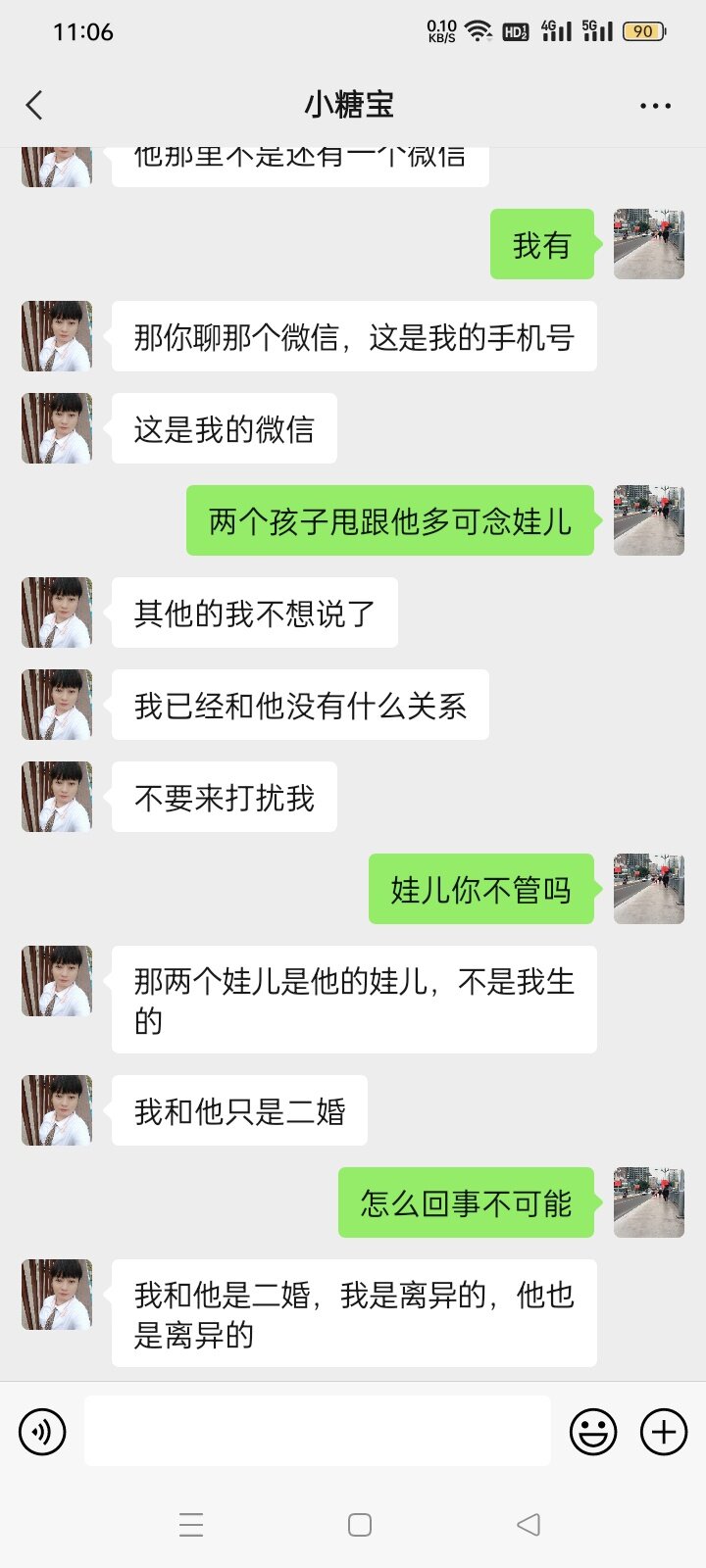Tap my avatar beside 娃儿你不管吗
706x1568 pixels.
tap(648, 889)
